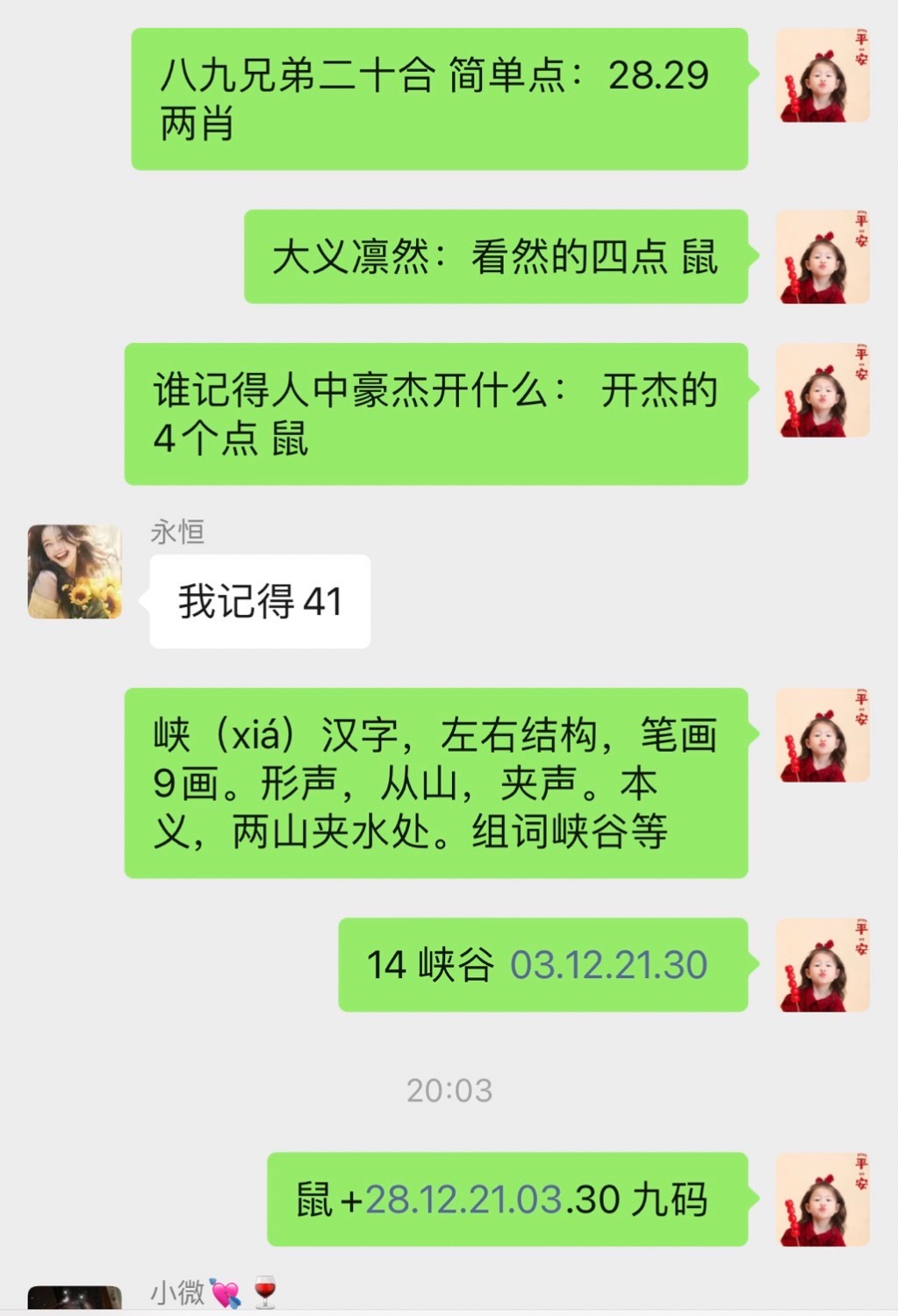The width and height of the screenshot is (898, 1316).
Task: Open 永恒's profile avatar
Action: click(75, 571)
